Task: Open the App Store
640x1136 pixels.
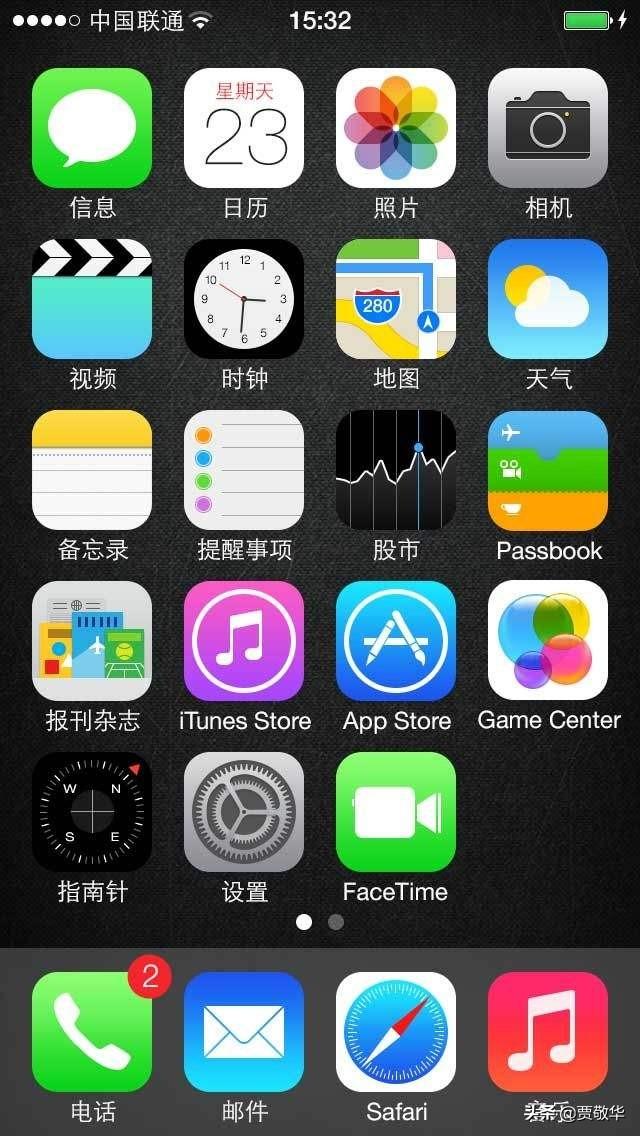Action: [x=396, y=641]
